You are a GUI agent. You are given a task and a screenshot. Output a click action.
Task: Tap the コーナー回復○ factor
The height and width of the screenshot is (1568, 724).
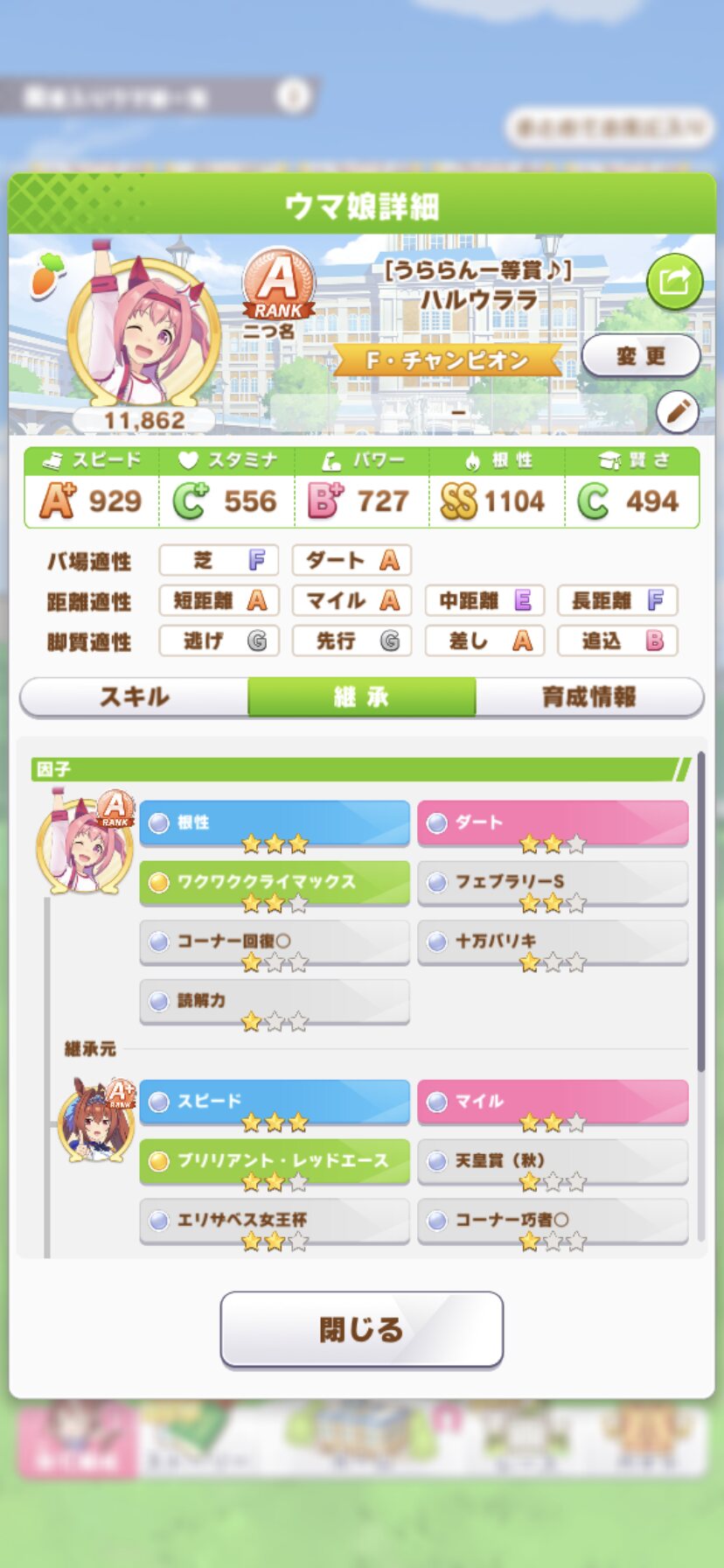click(275, 941)
